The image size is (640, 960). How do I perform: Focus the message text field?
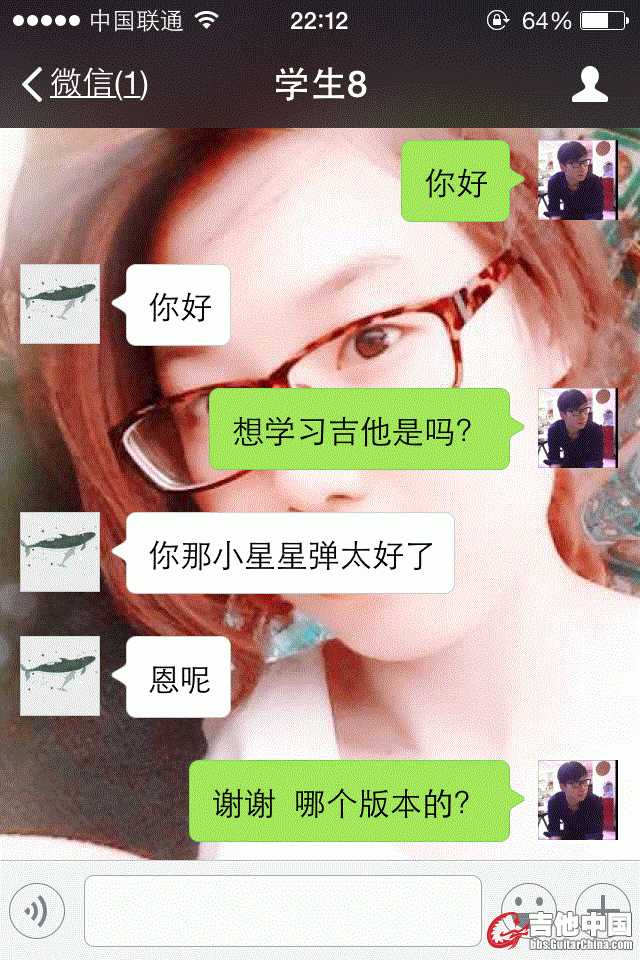point(282,910)
